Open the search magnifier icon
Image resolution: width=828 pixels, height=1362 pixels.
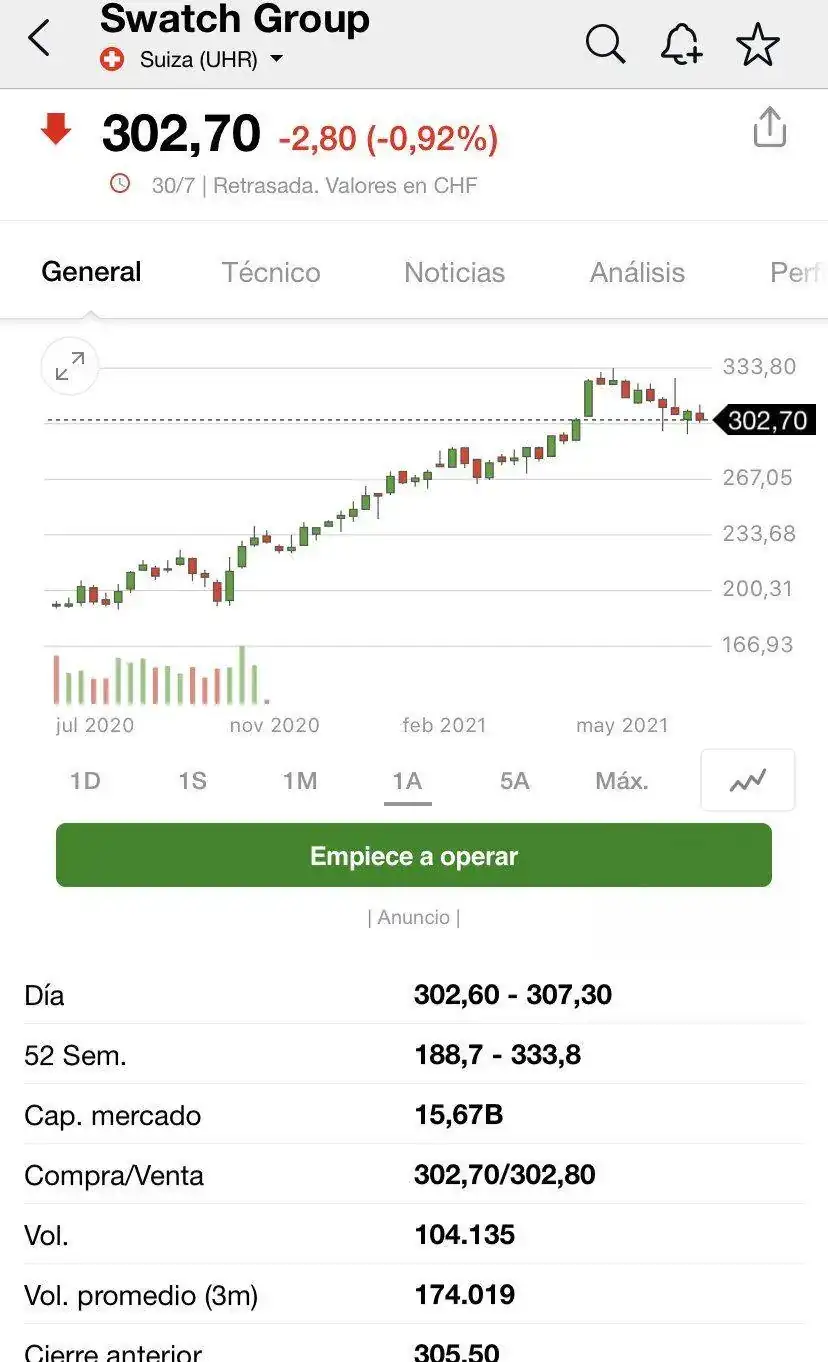(x=605, y=44)
